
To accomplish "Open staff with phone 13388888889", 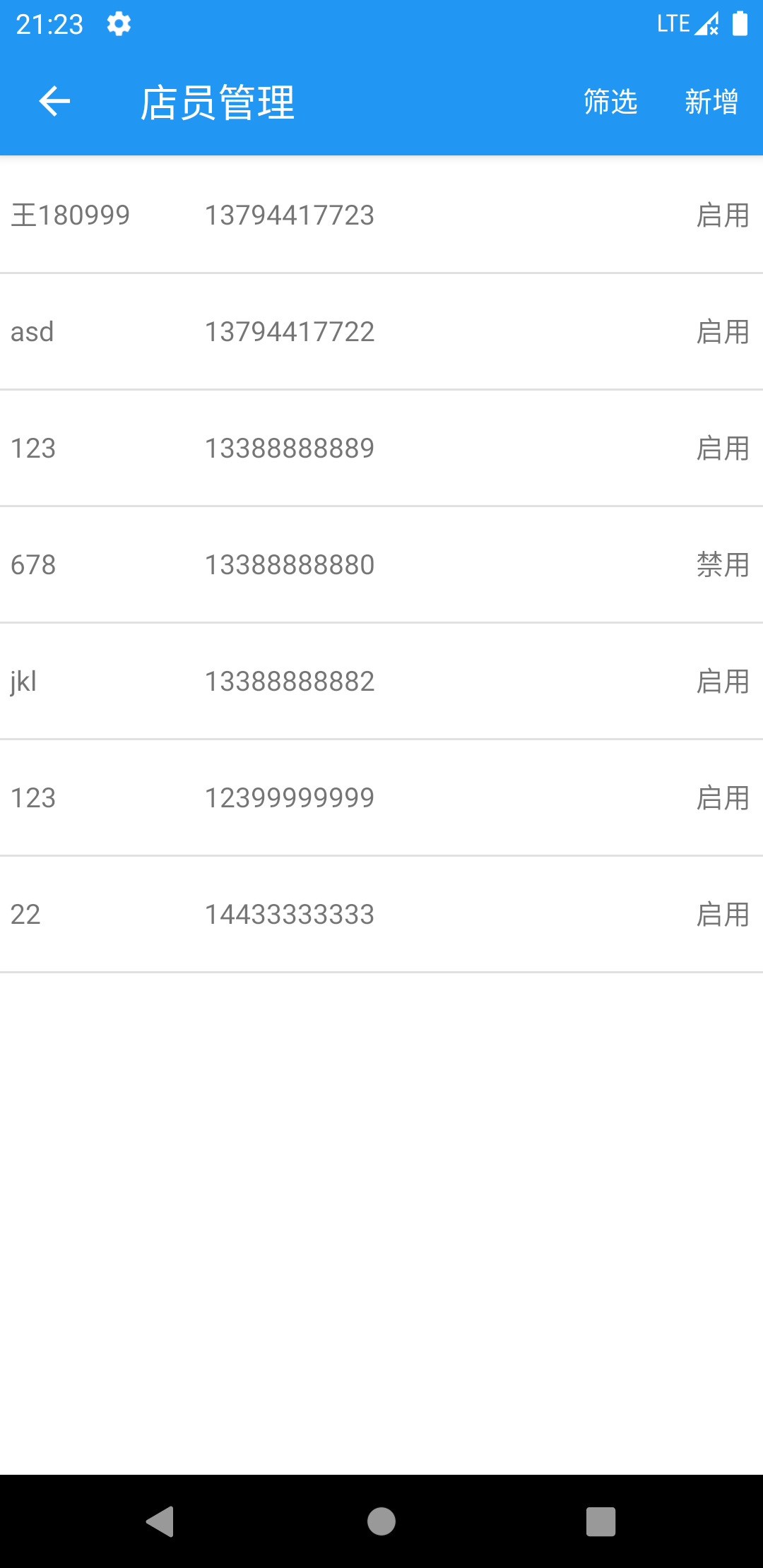I will pos(381,448).
